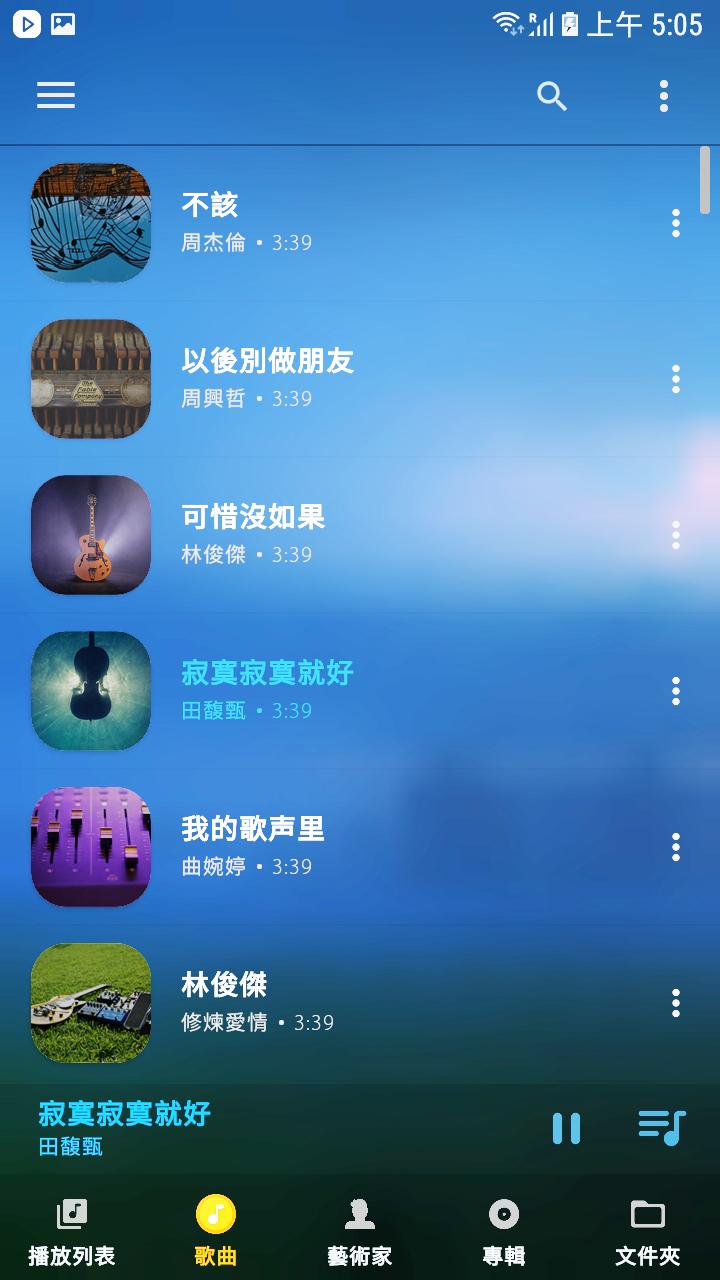Select the 歌曲 tab
720x1280 pixels.
216,1232
